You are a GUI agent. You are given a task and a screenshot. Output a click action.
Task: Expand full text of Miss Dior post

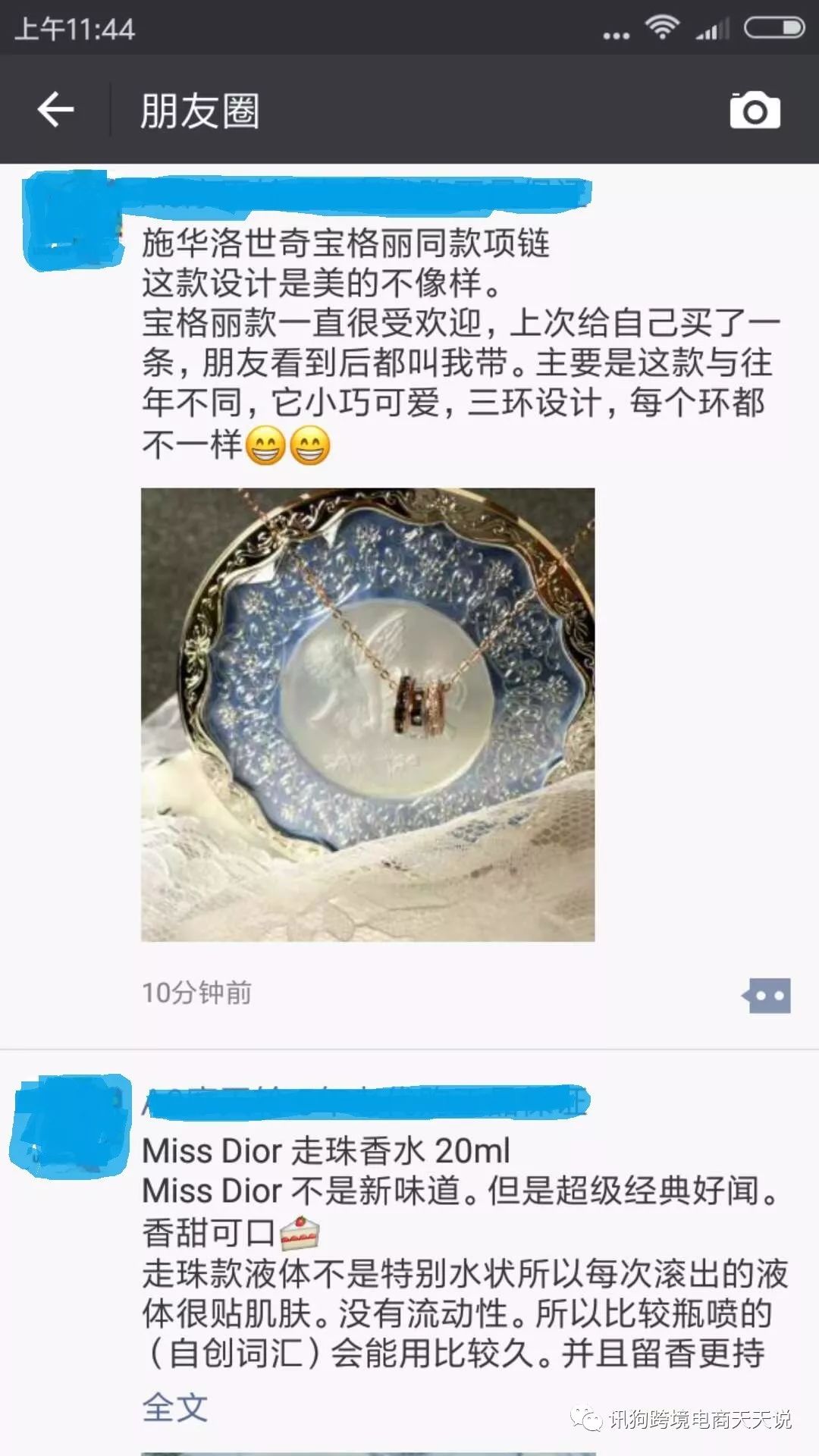[175, 1407]
